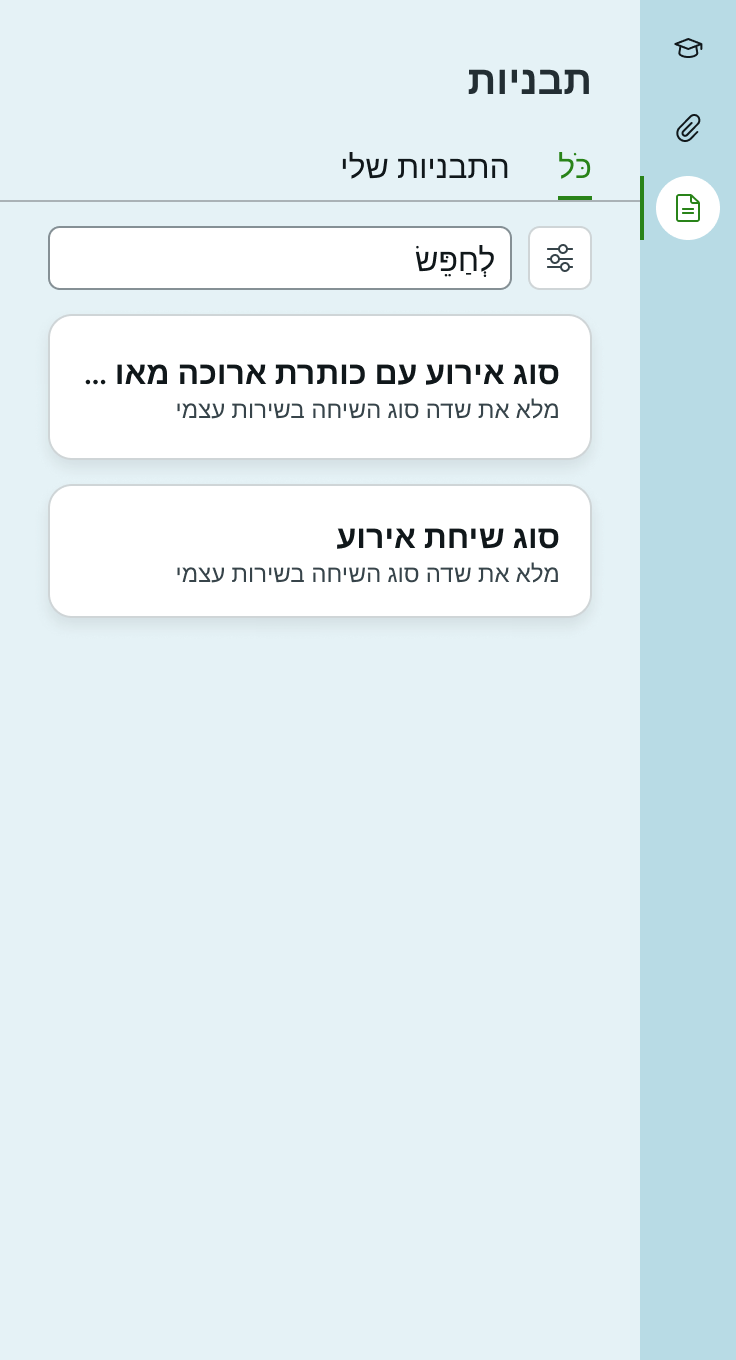This screenshot has height=1360, width=736.
Task: Select the templates document icon
Action: (688, 208)
